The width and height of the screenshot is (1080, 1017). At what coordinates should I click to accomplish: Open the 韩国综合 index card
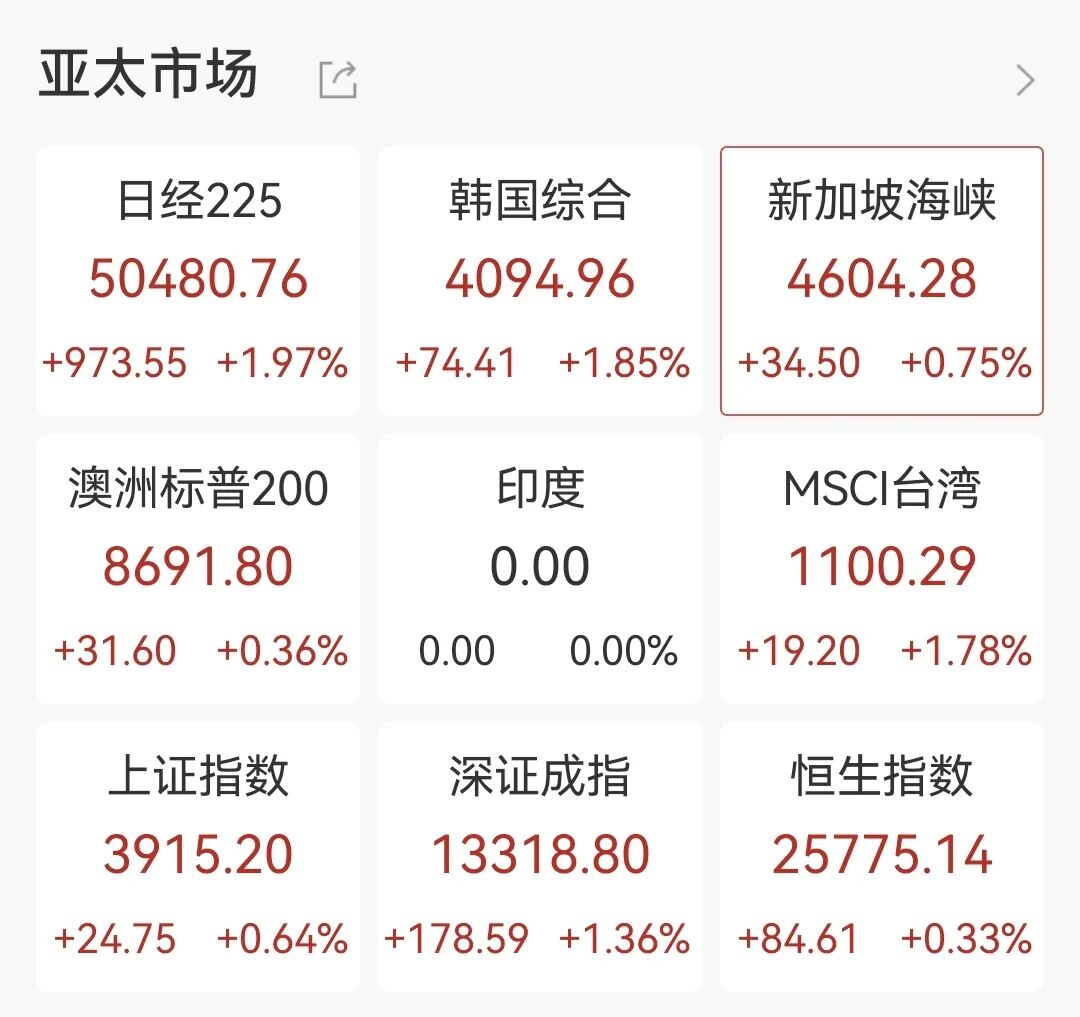pos(540,281)
